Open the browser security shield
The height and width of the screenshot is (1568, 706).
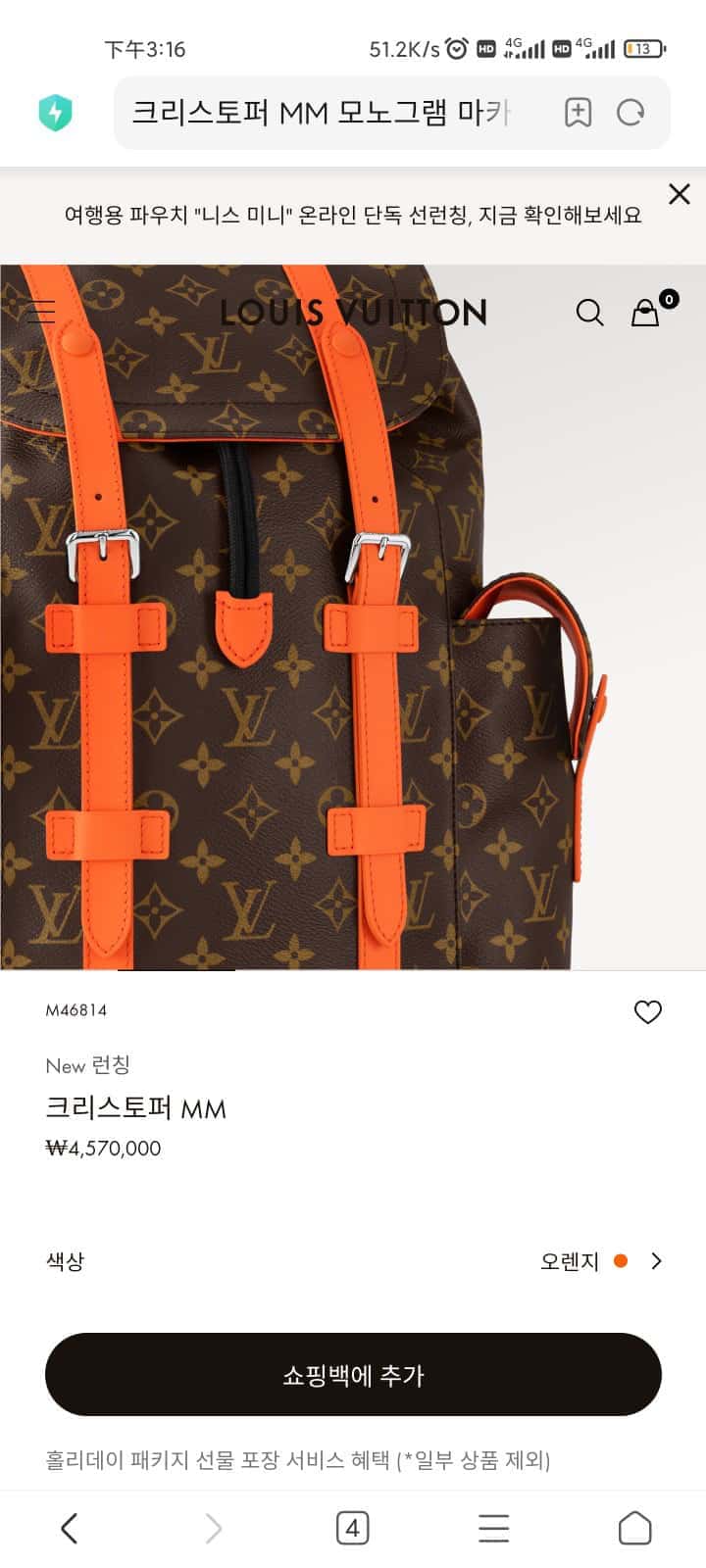pyautogui.click(x=55, y=113)
